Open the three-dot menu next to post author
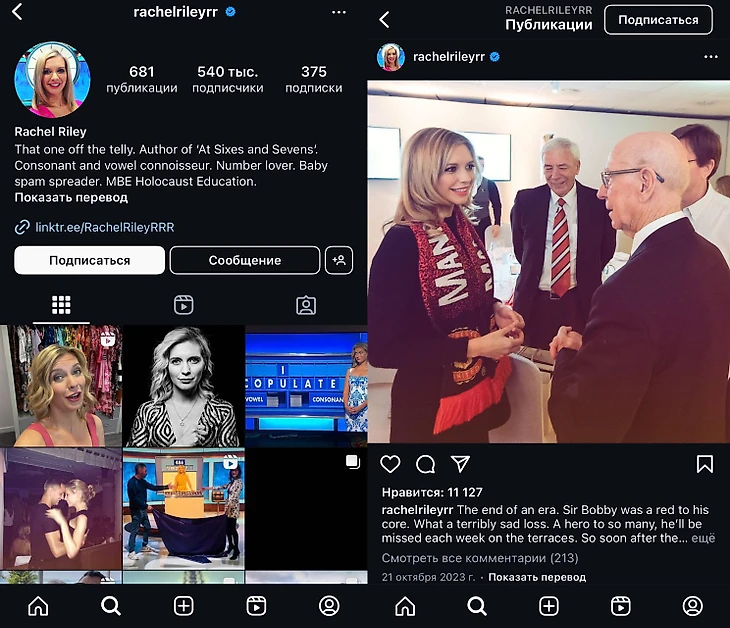 pyautogui.click(x=710, y=57)
